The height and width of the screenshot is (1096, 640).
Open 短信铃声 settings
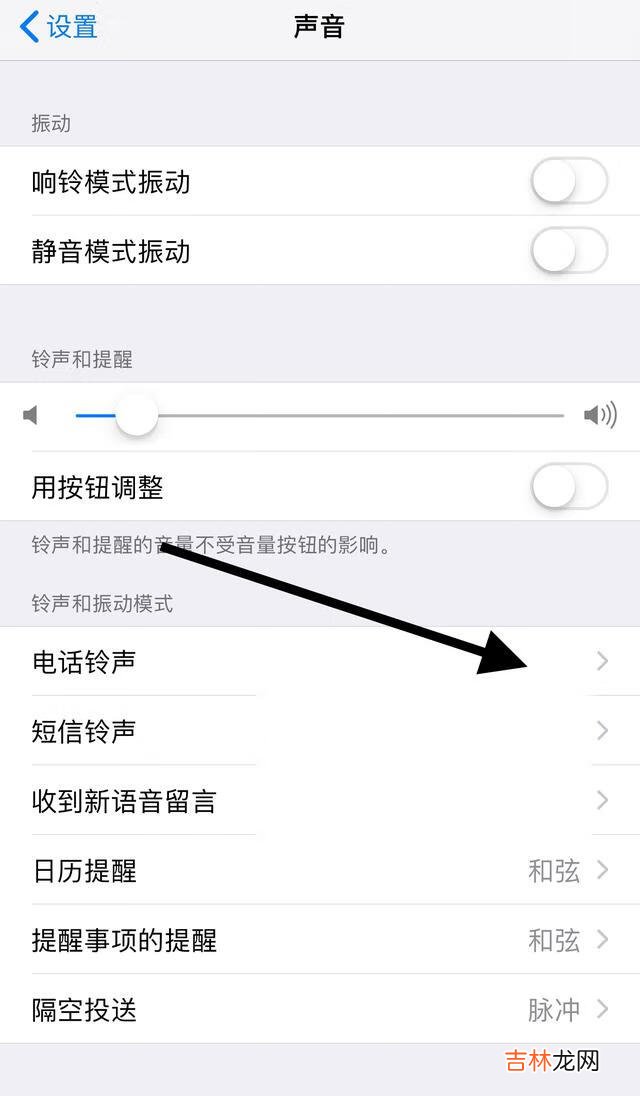320,731
